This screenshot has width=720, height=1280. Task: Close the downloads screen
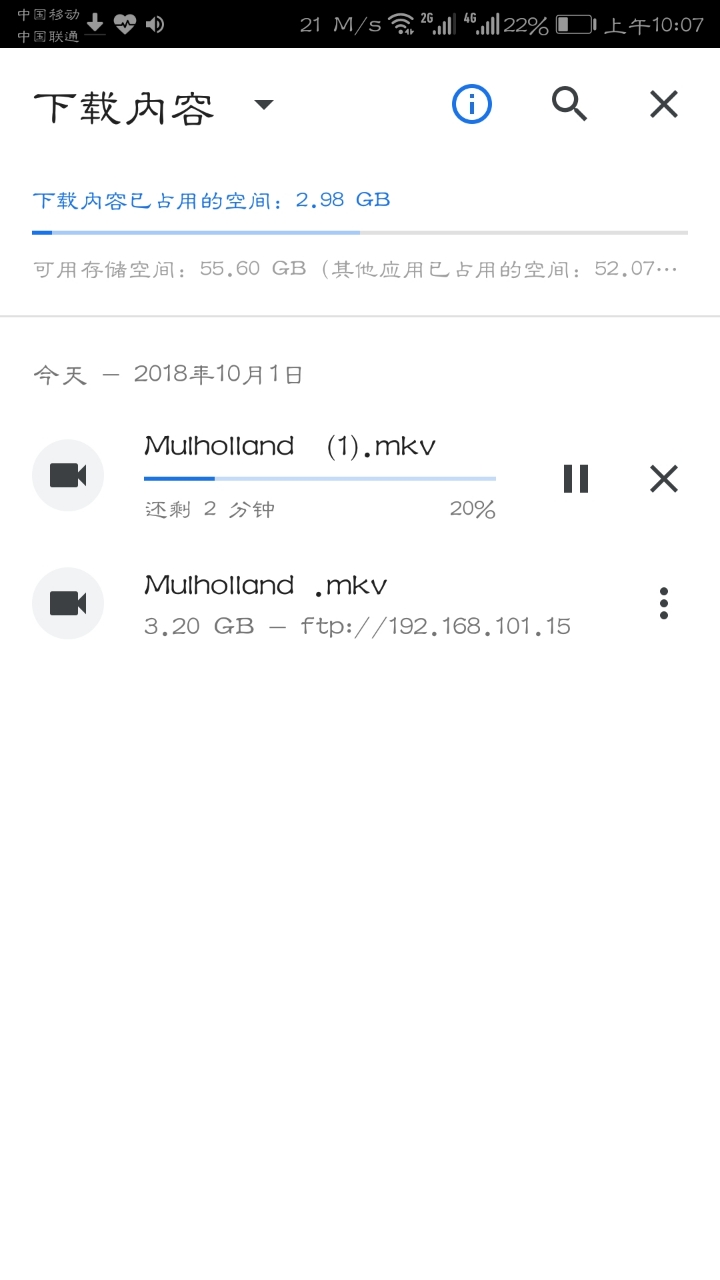pos(662,103)
